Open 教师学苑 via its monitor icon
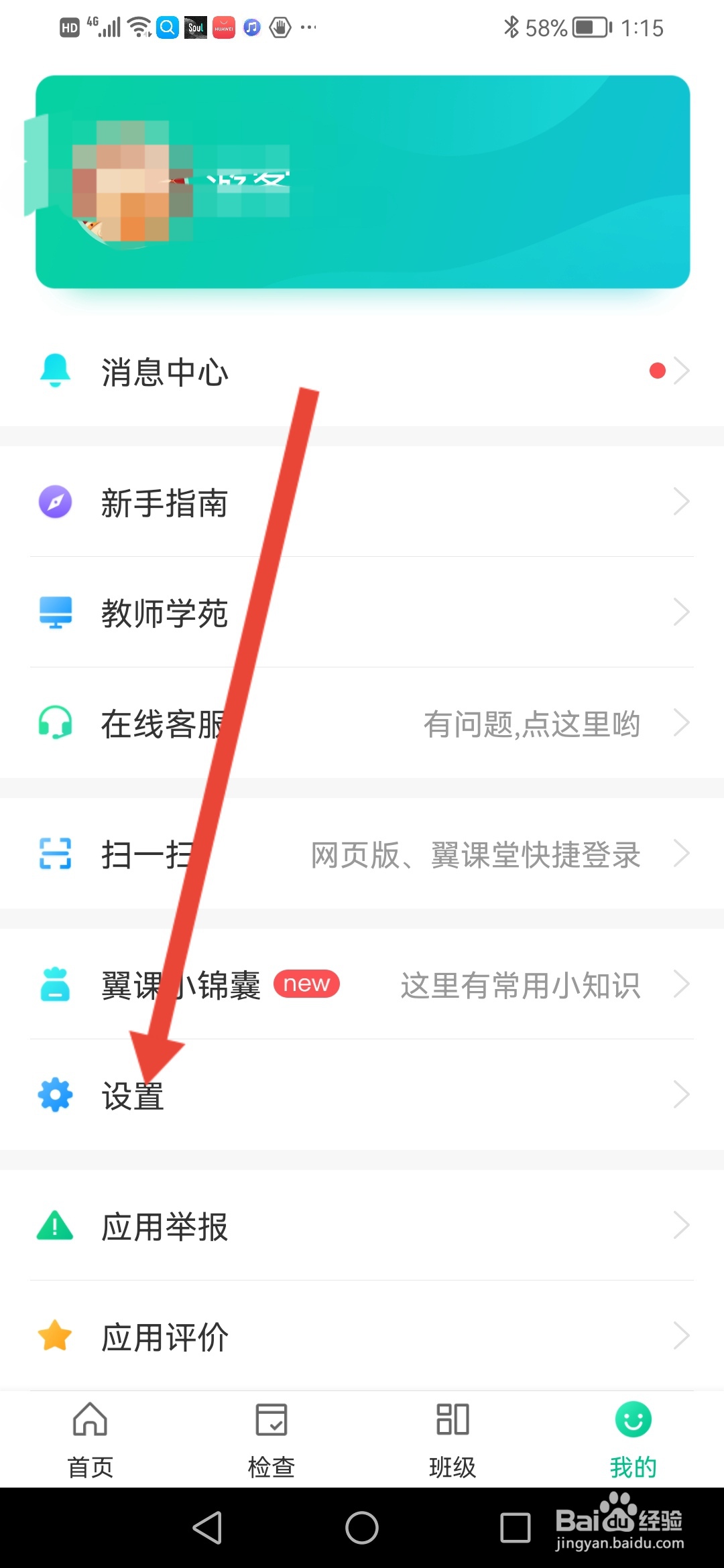The height and width of the screenshot is (1568, 724). (55, 611)
